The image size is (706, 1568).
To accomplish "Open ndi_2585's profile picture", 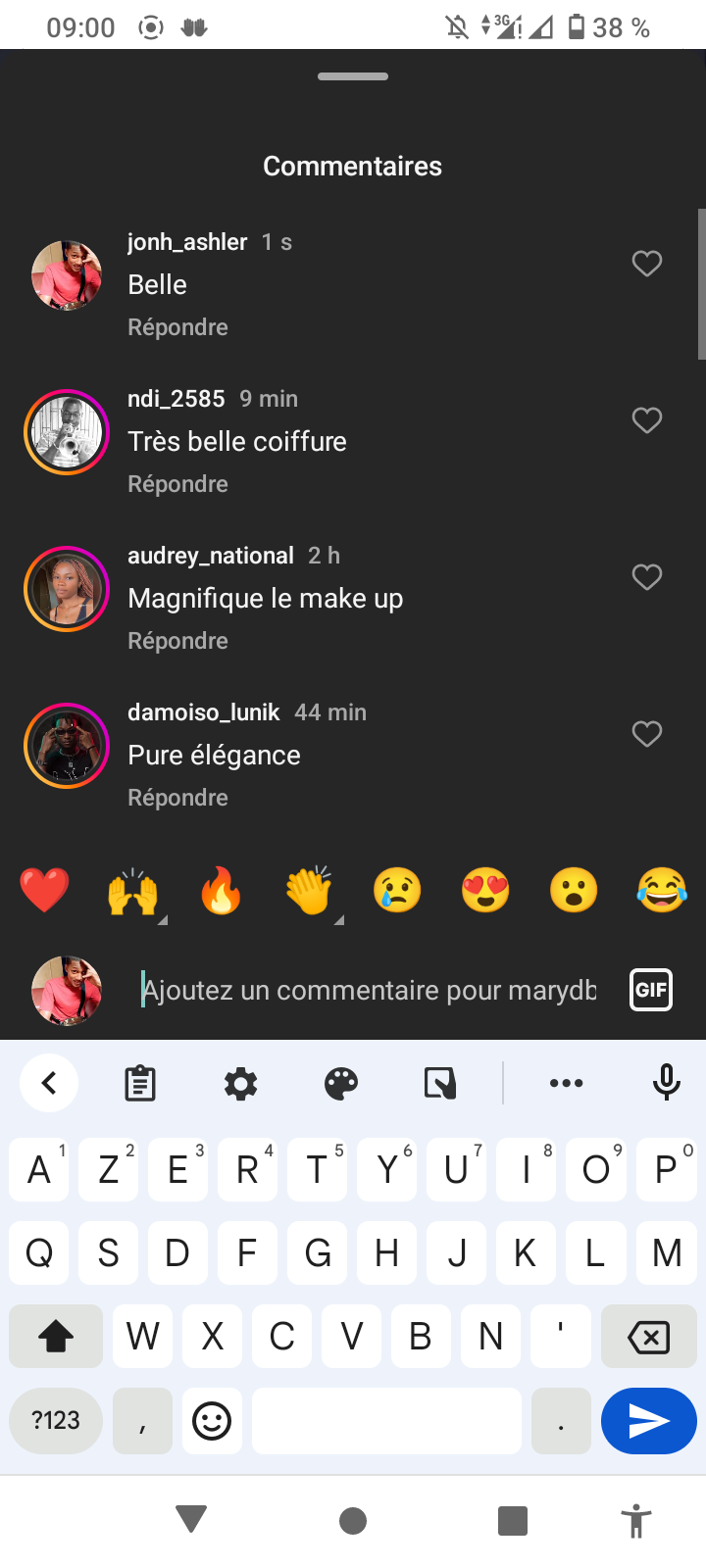I will pos(67,432).
